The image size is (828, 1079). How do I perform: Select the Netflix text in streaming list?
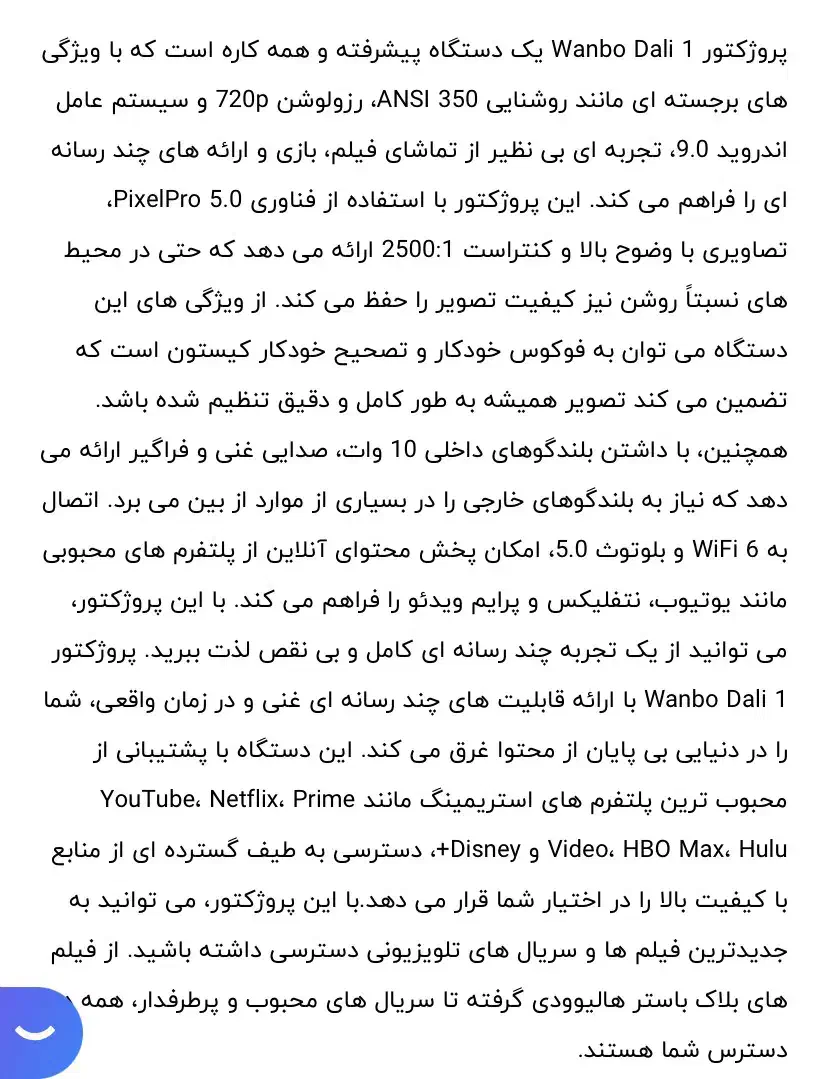(245, 798)
